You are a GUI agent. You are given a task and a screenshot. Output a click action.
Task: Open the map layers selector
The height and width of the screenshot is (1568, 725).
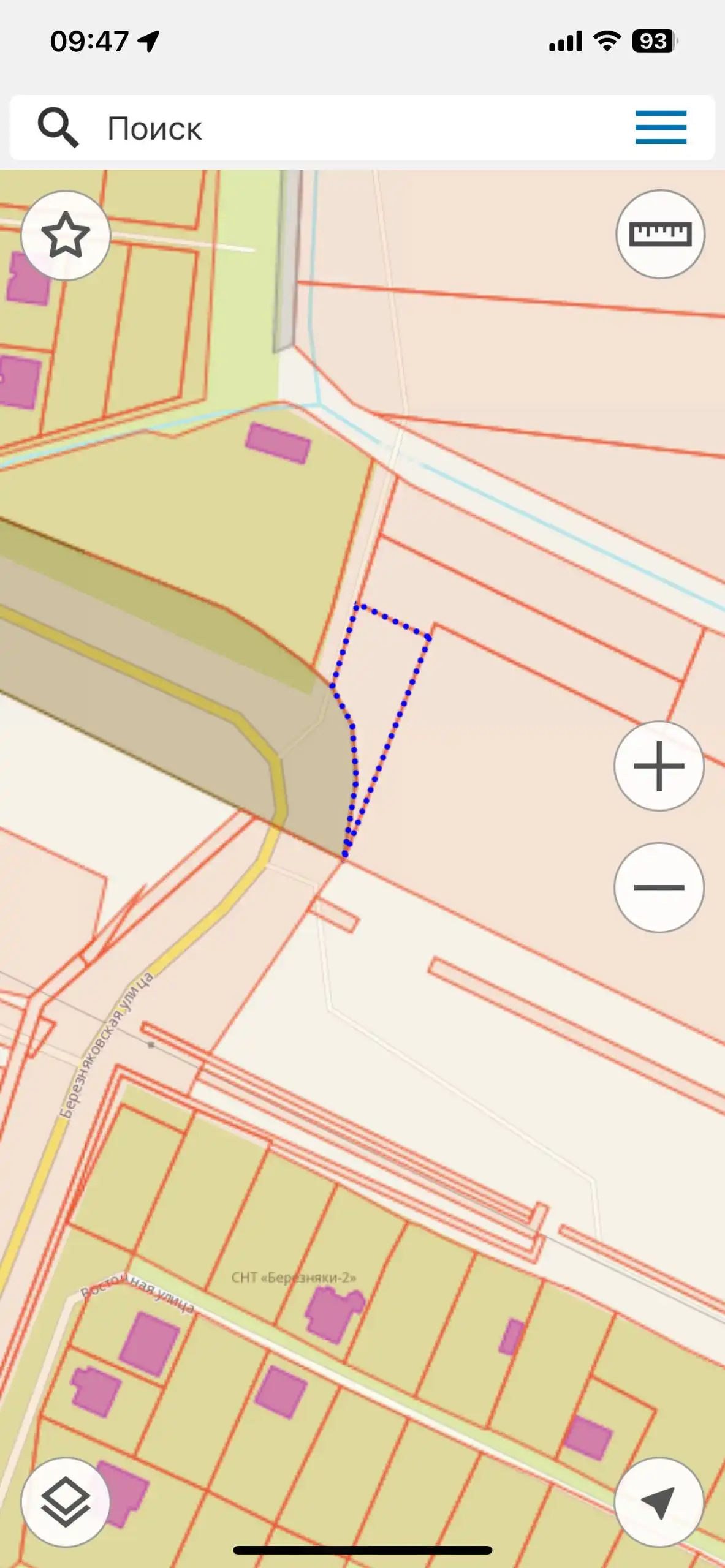click(66, 1502)
